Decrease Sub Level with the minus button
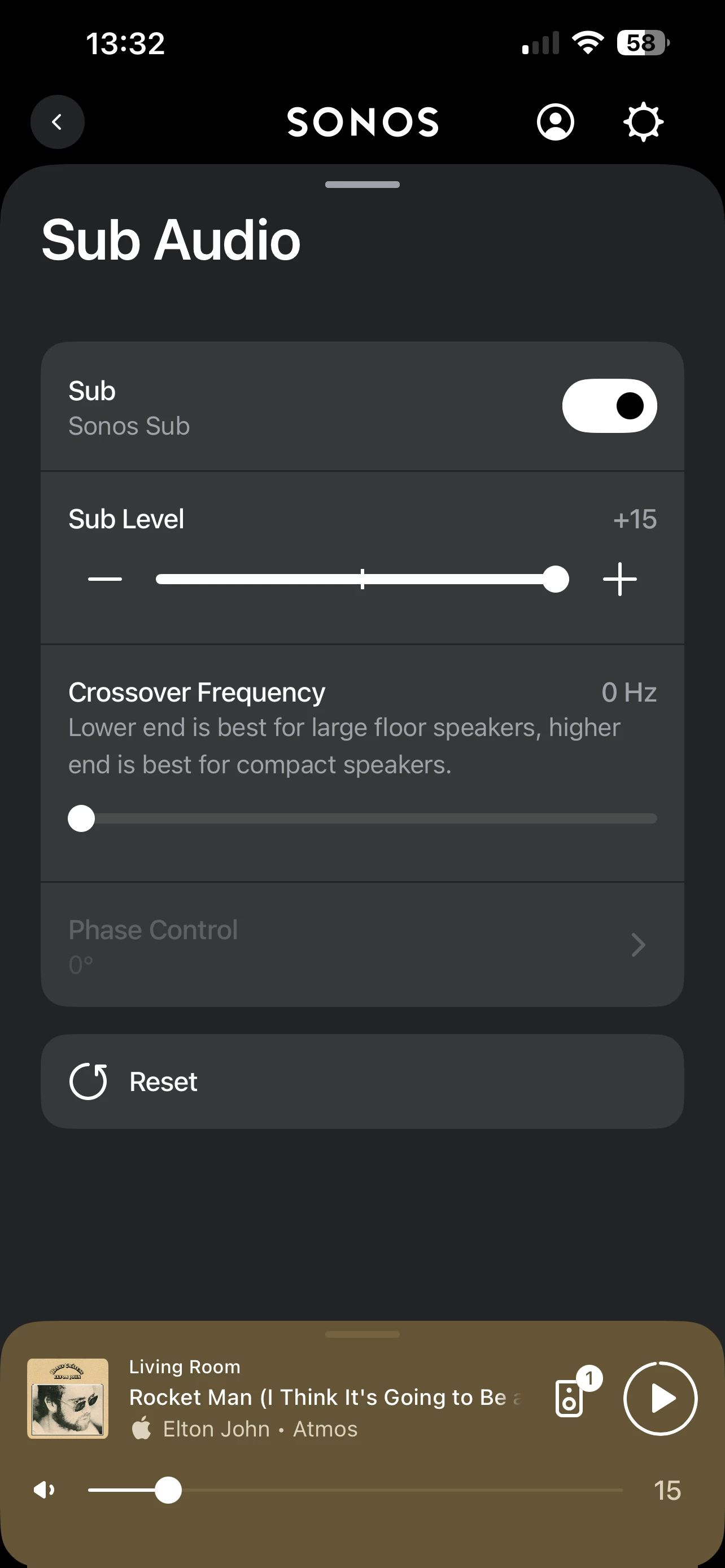The image size is (725, 1568). pos(104,579)
